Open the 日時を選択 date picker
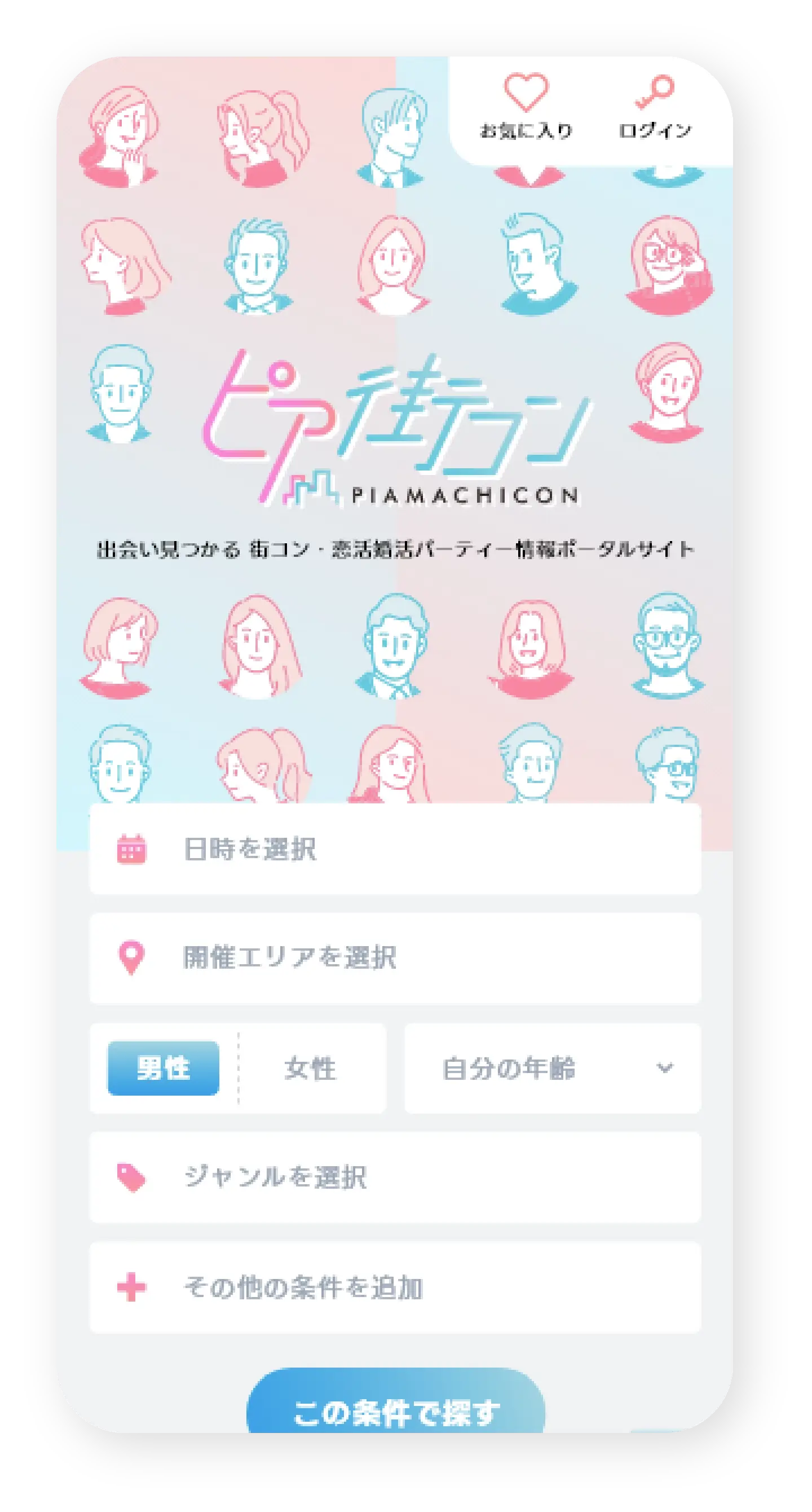Screen dimensions: 812x1512 point(395,849)
